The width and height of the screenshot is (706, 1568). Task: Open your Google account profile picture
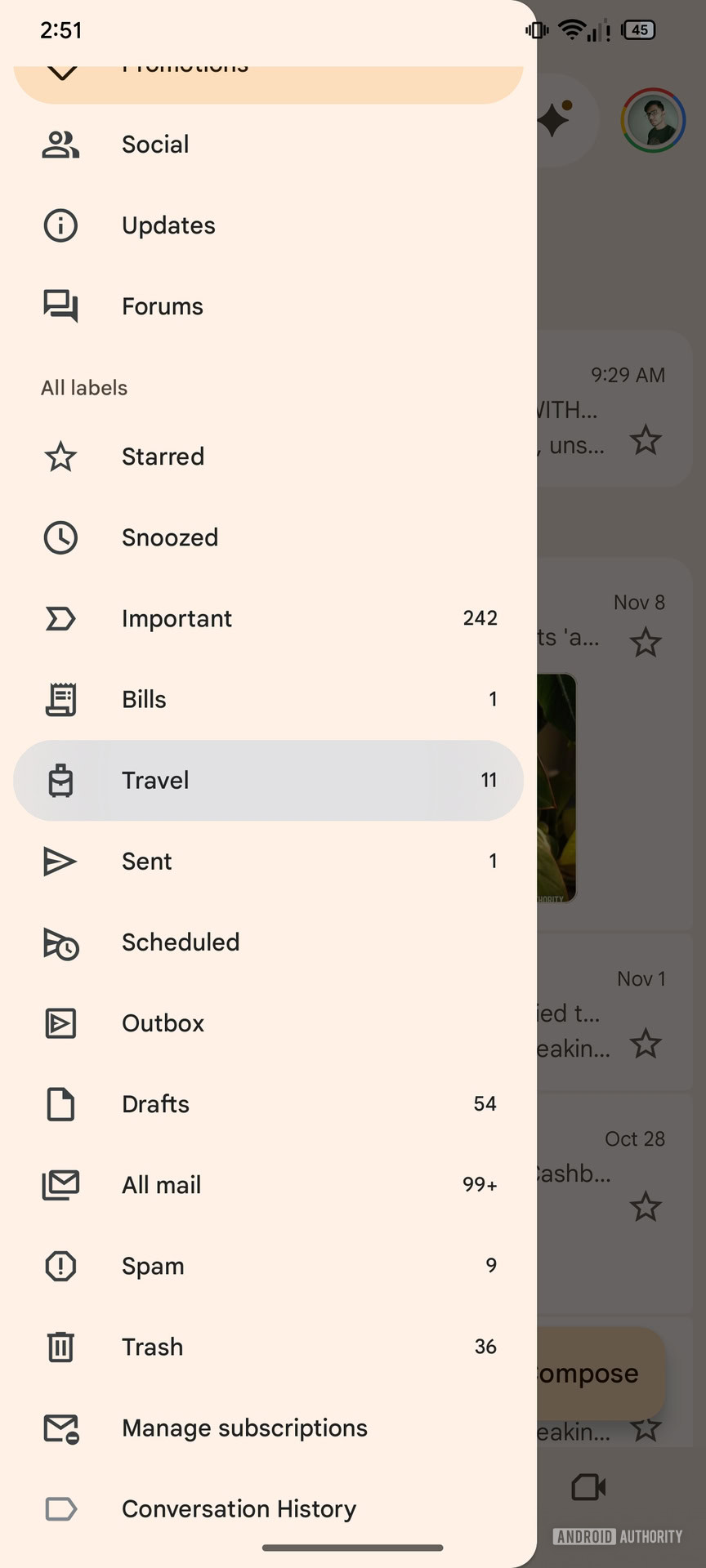pos(652,119)
